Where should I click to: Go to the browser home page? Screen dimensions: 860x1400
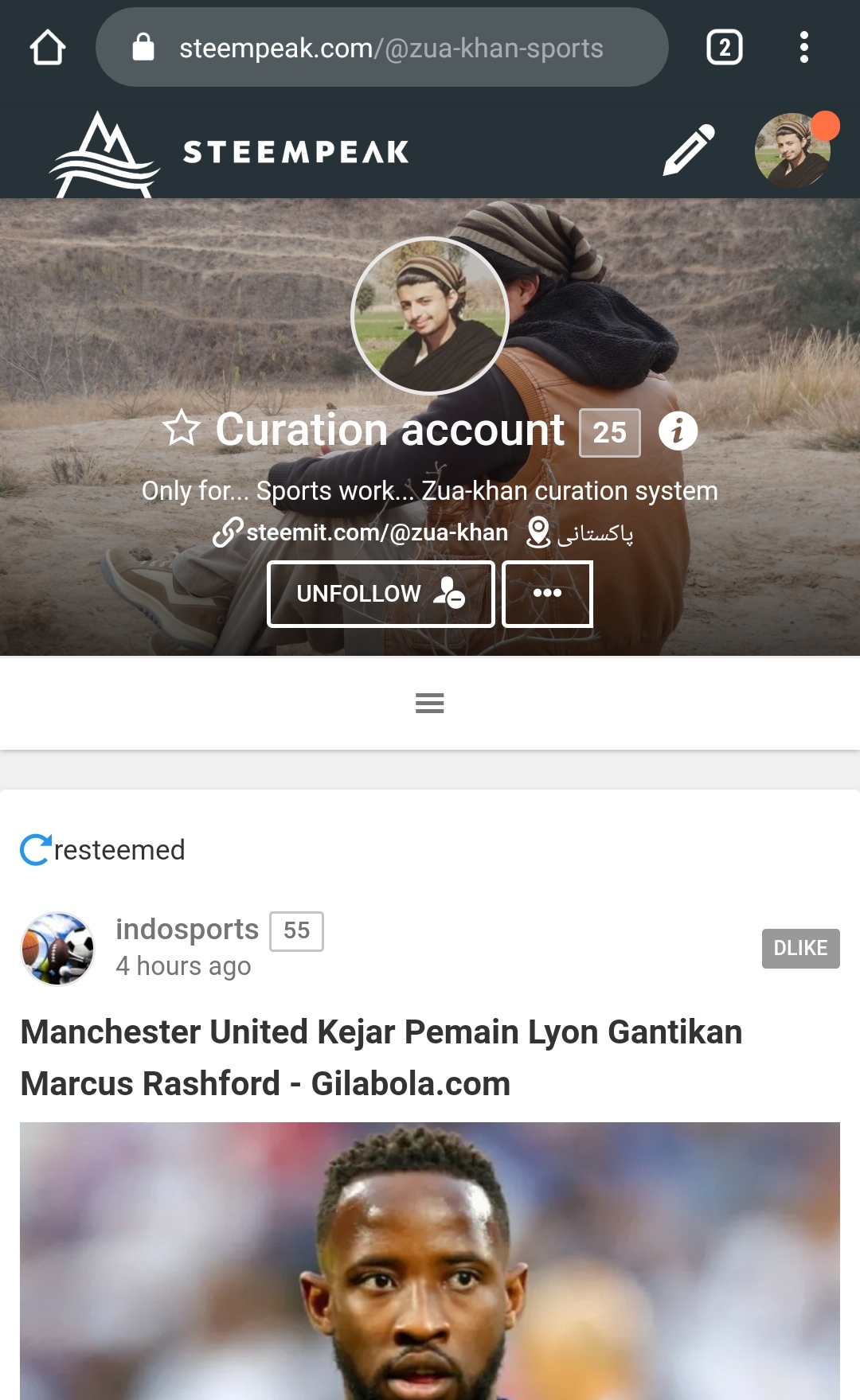point(48,48)
